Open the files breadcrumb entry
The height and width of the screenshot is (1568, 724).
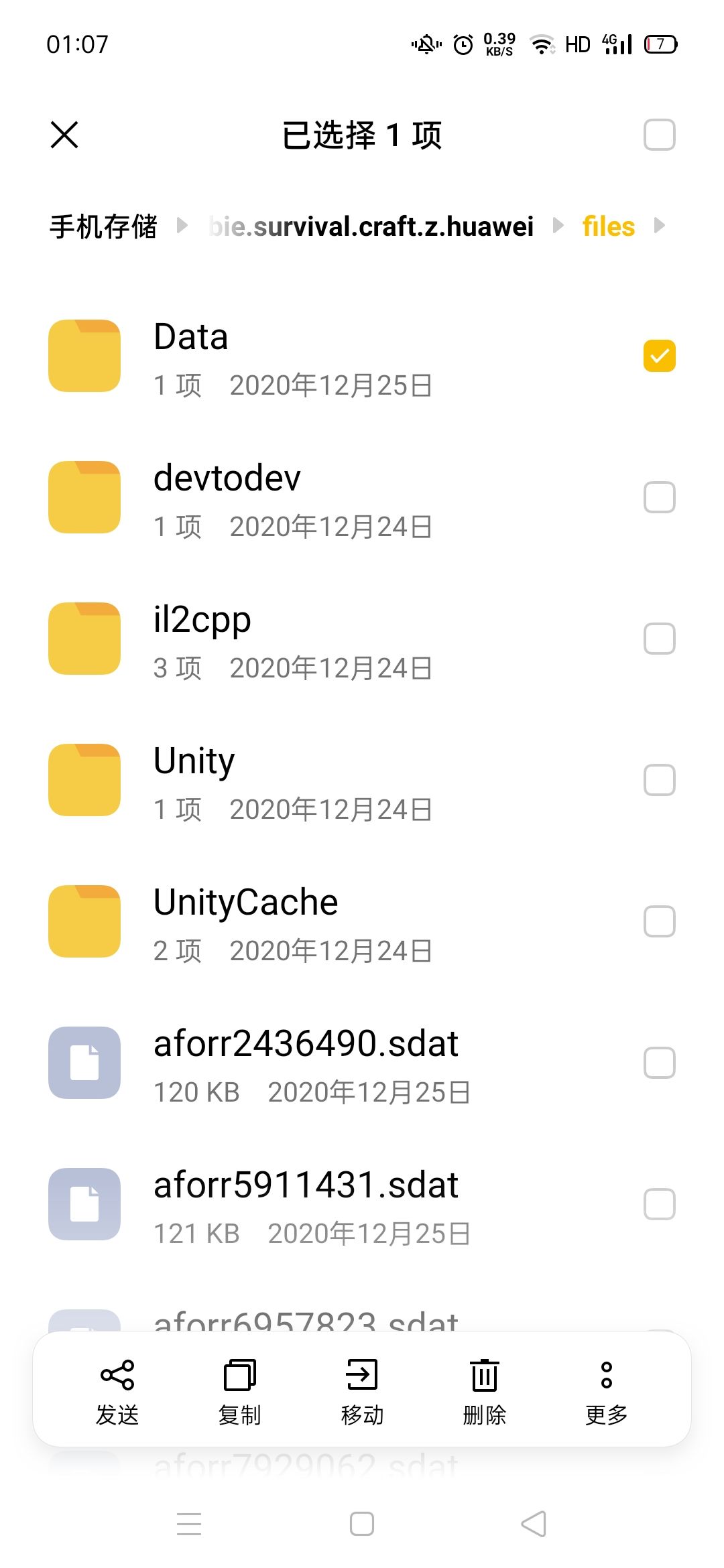click(607, 226)
